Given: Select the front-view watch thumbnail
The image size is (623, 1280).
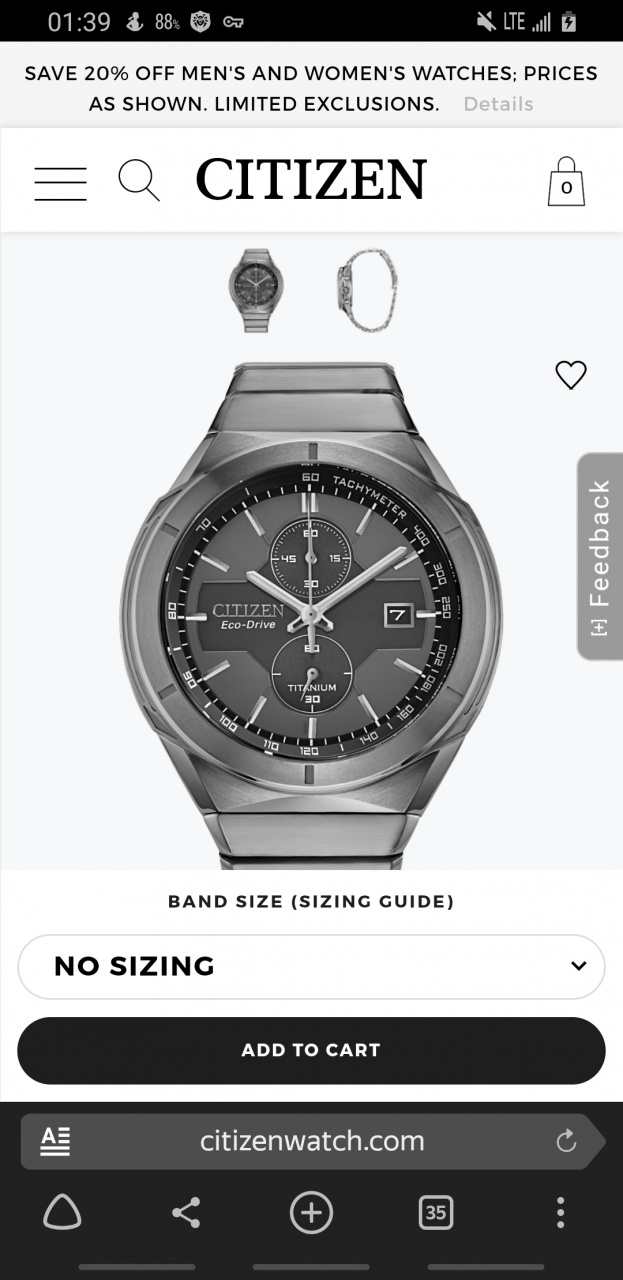Looking at the screenshot, I should (256, 290).
